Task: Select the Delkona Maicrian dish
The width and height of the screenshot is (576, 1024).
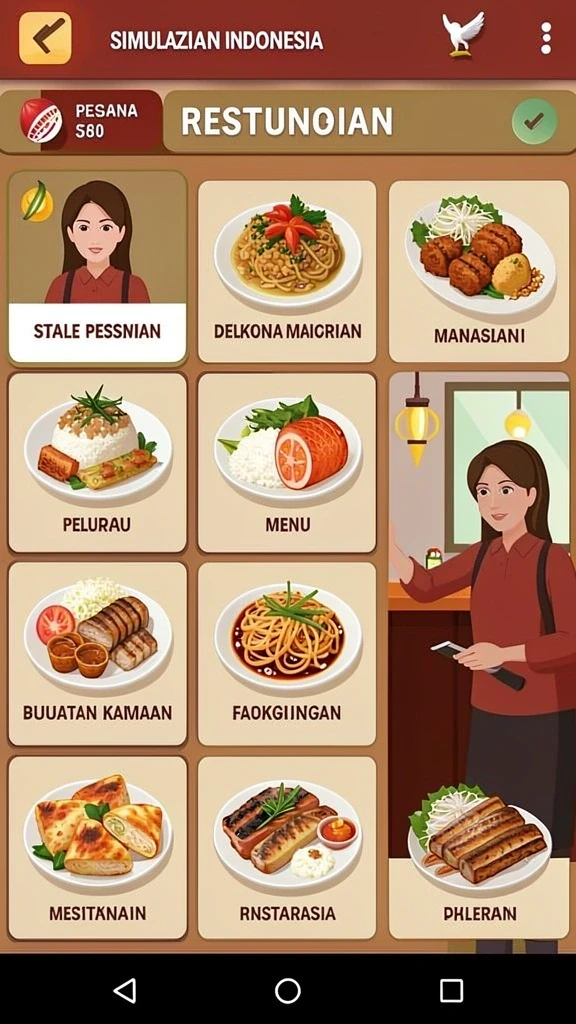Action: click(x=287, y=272)
